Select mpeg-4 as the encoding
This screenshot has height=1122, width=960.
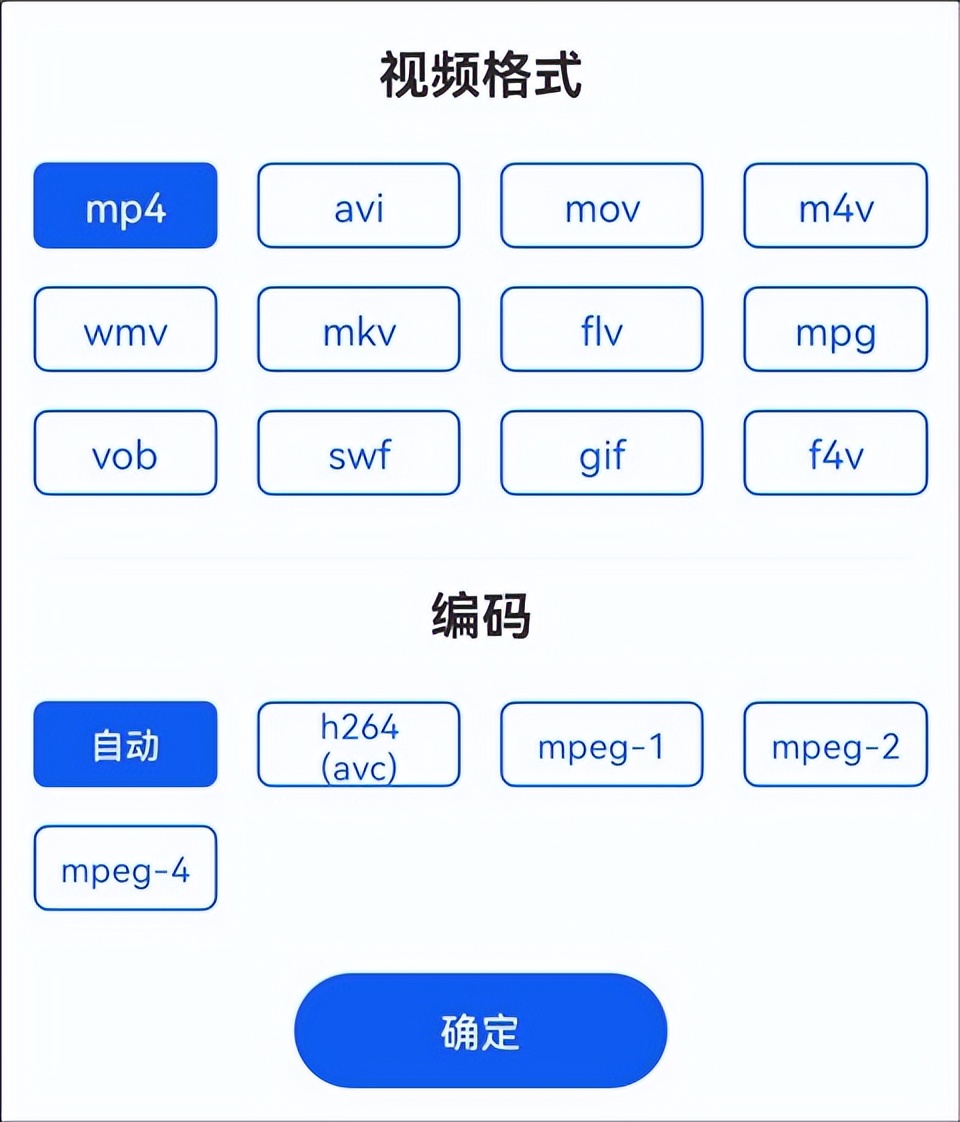click(124, 868)
